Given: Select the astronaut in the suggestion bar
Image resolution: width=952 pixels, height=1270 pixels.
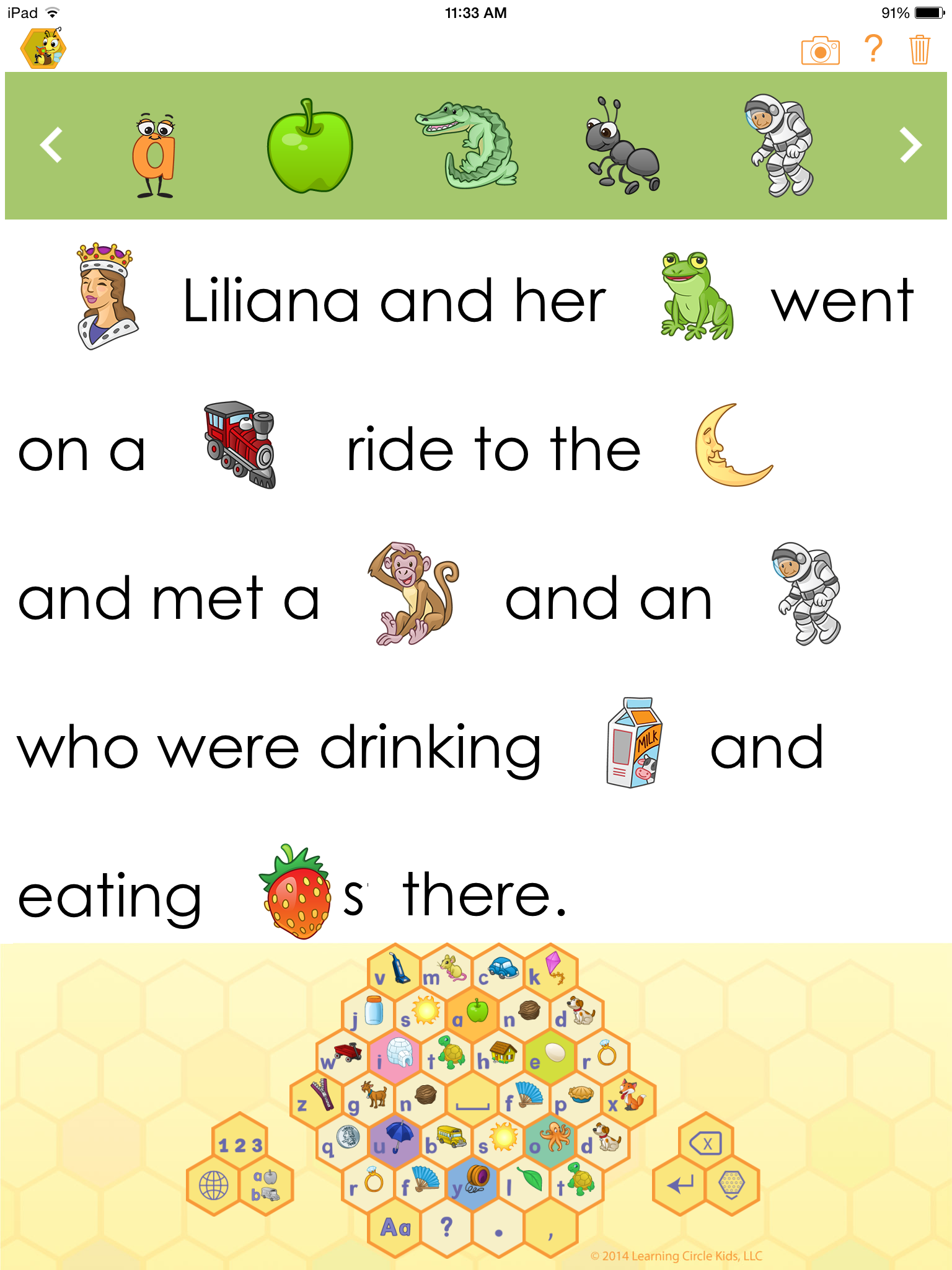Looking at the screenshot, I should pyautogui.click(x=779, y=145).
